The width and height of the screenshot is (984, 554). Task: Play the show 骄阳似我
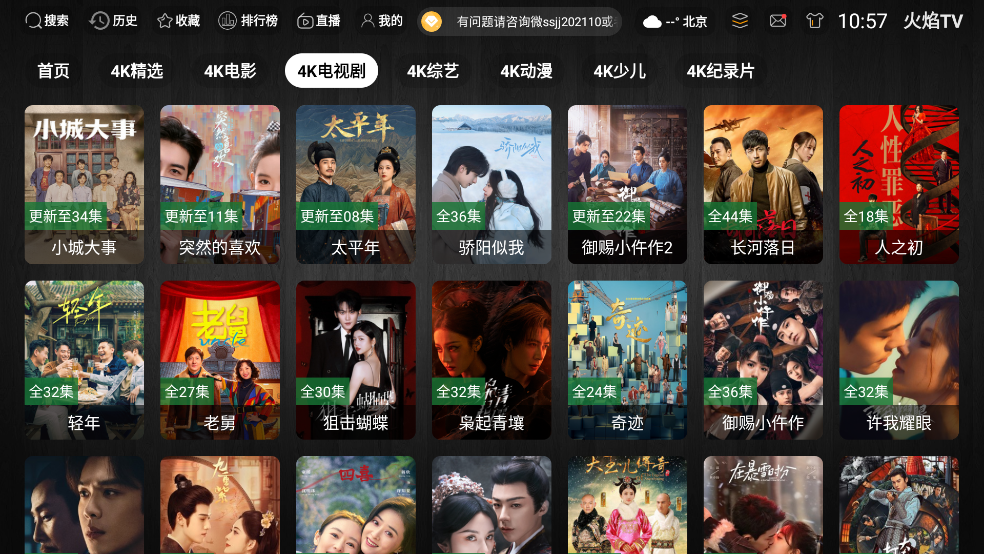[491, 184]
